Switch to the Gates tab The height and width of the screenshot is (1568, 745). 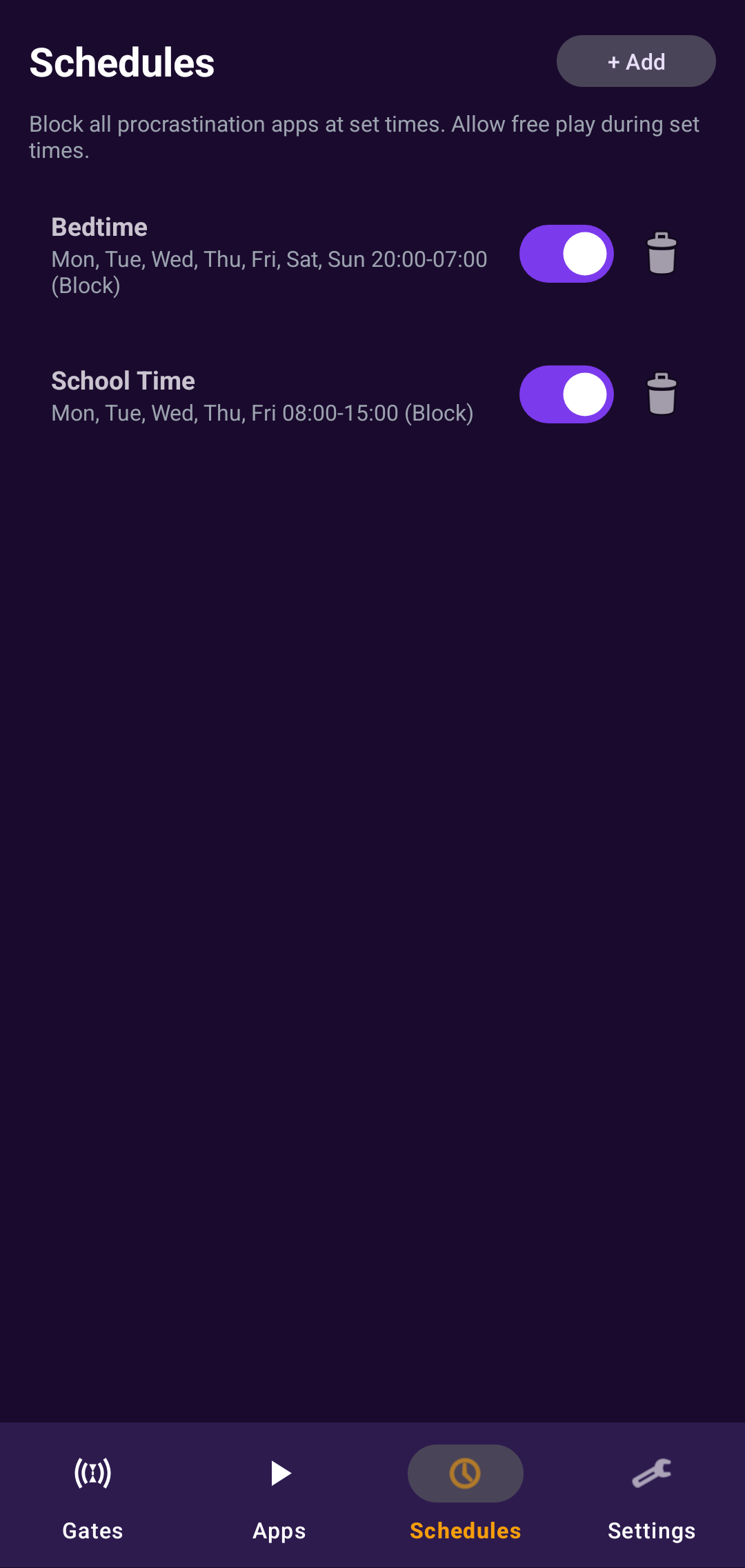point(92,1530)
